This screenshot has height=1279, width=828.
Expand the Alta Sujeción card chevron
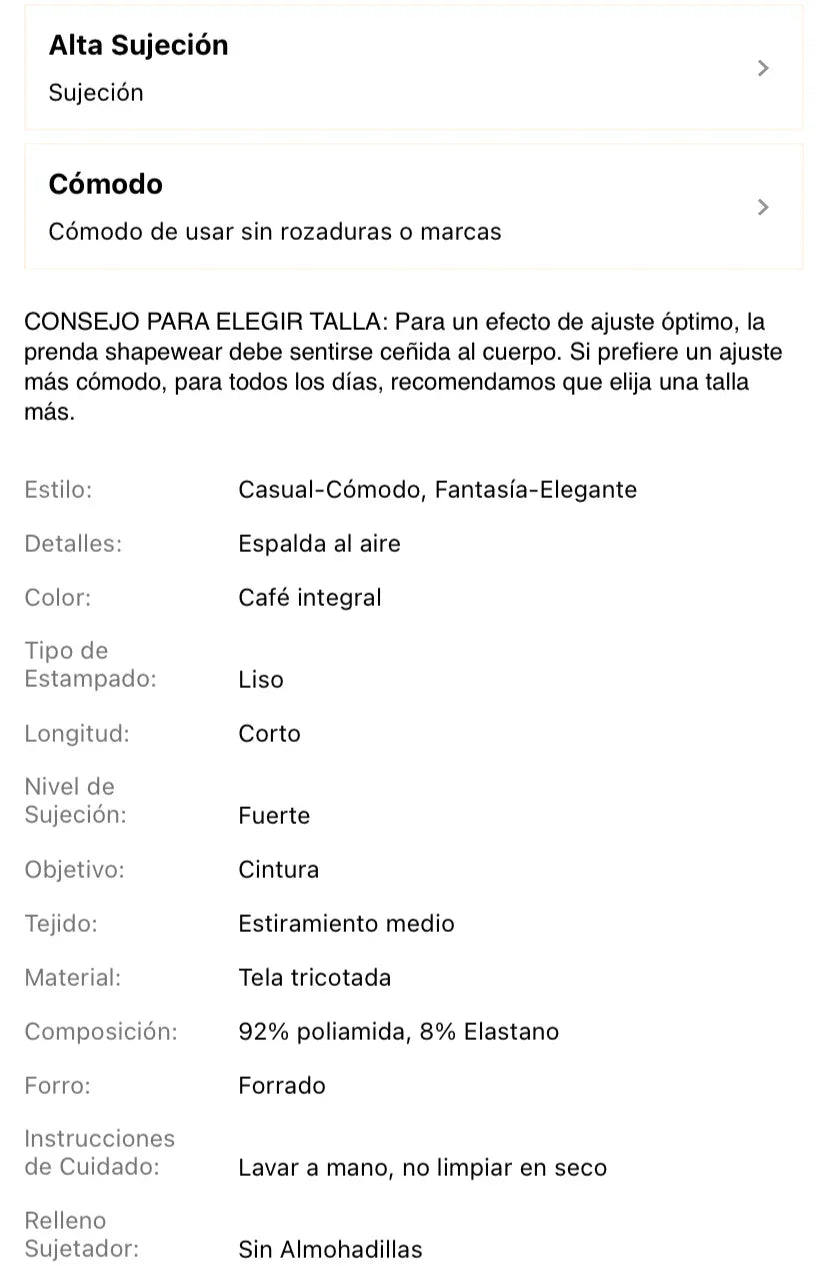763,68
